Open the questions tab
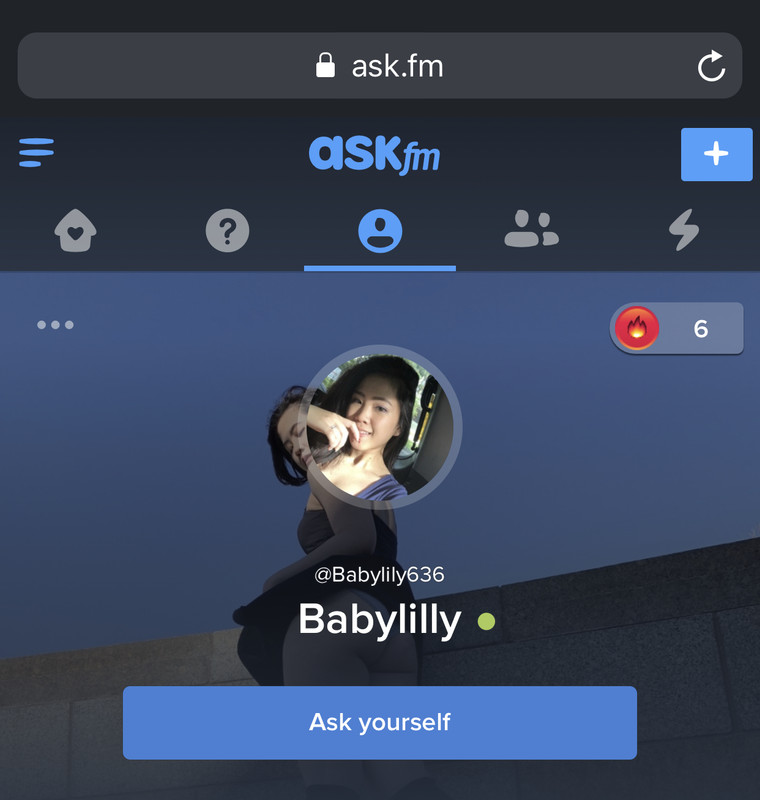The width and height of the screenshot is (760, 800). tap(227, 232)
